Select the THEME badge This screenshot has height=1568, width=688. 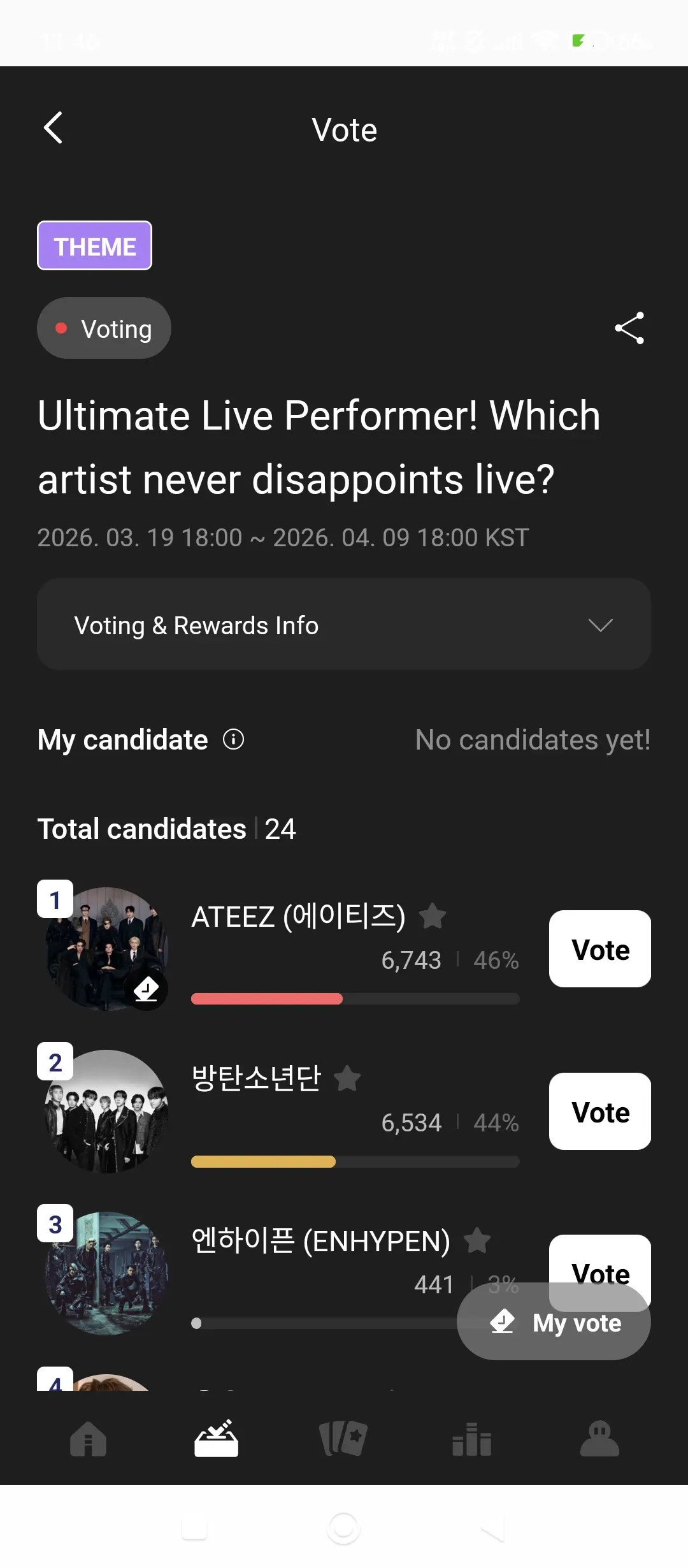point(94,245)
